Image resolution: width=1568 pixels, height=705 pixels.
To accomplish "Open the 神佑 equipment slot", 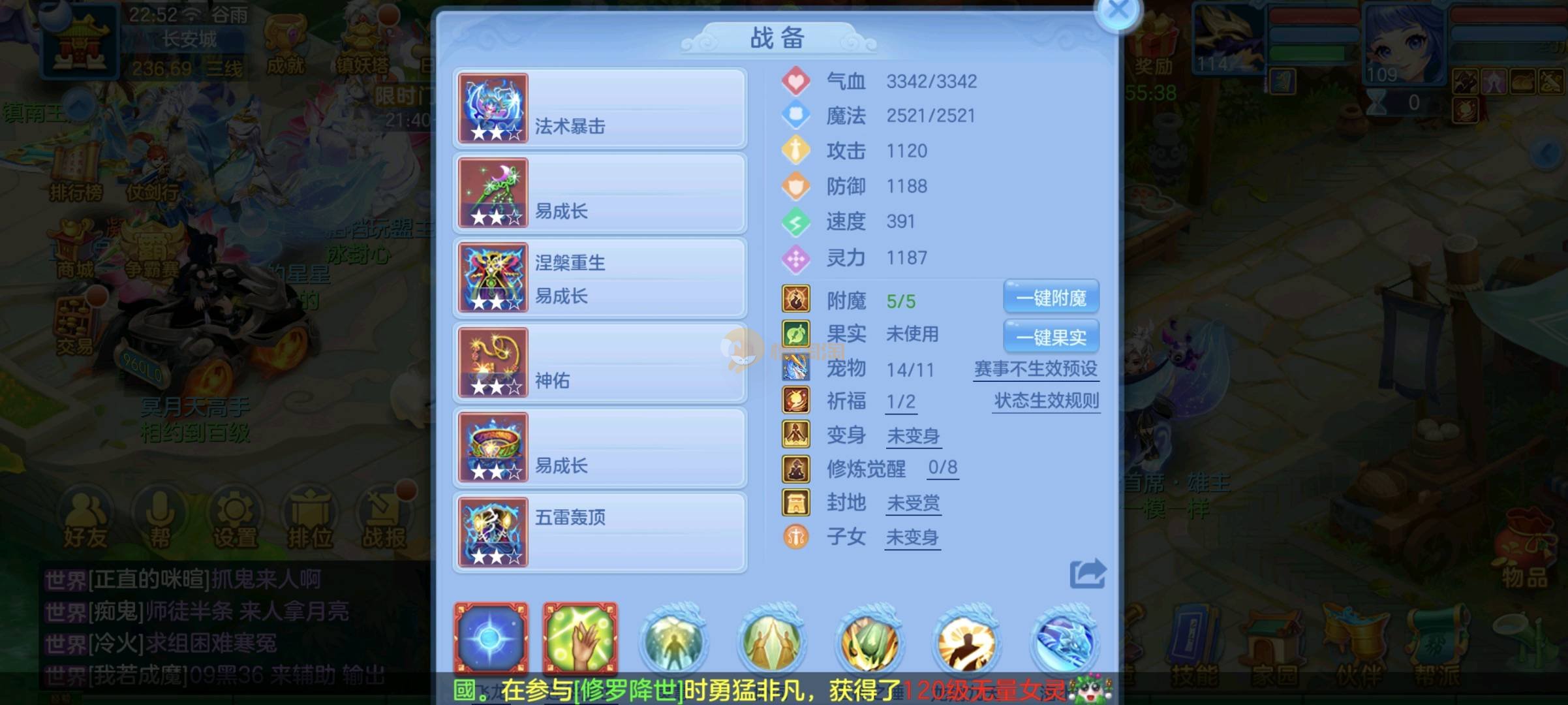I will point(600,363).
